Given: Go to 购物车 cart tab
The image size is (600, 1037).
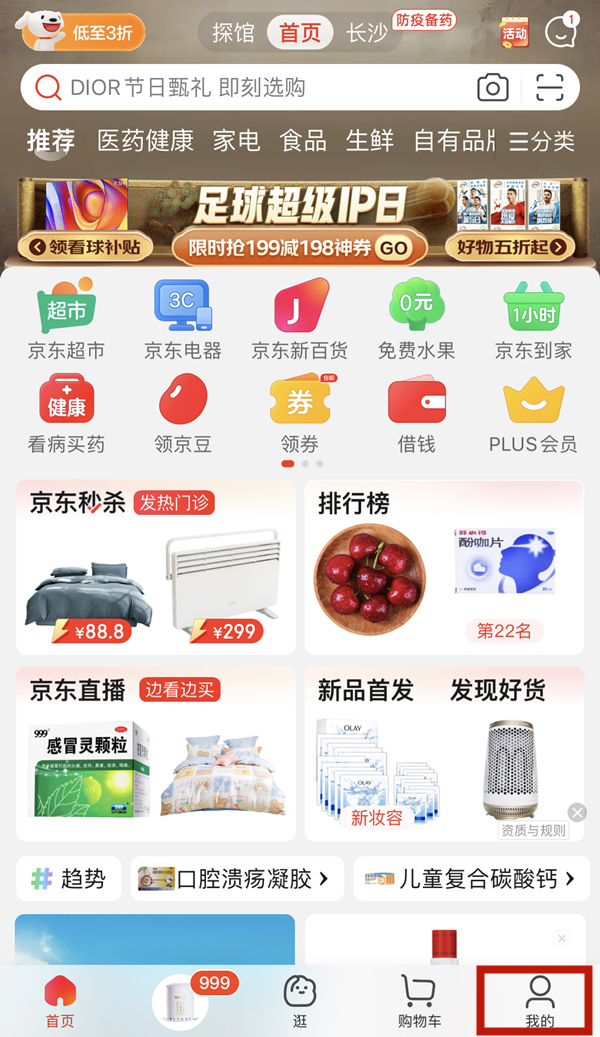Looking at the screenshot, I should click(x=419, y=1001).
